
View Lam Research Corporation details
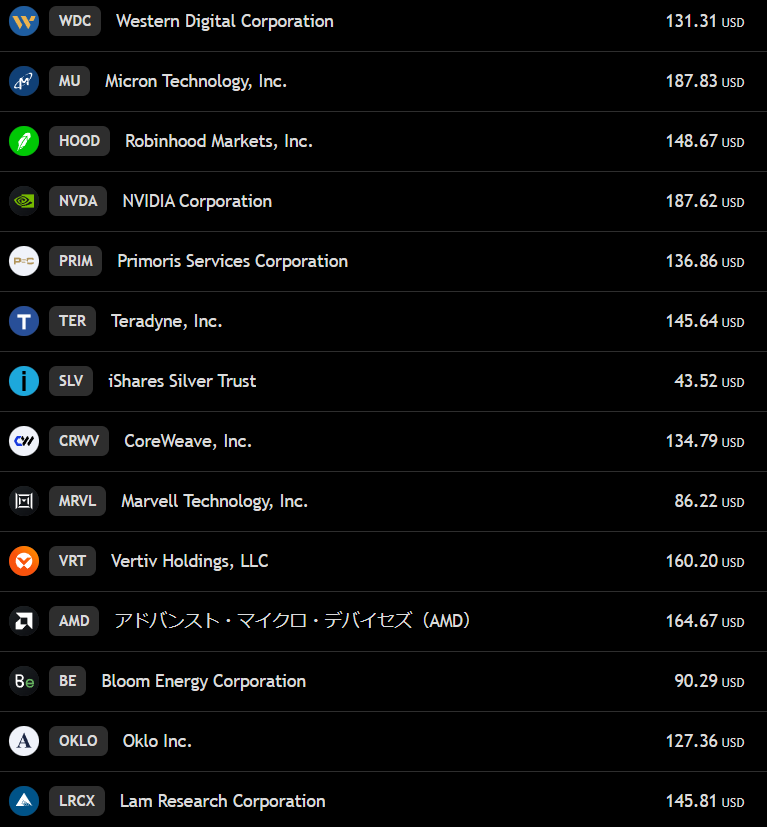point(222,801)
